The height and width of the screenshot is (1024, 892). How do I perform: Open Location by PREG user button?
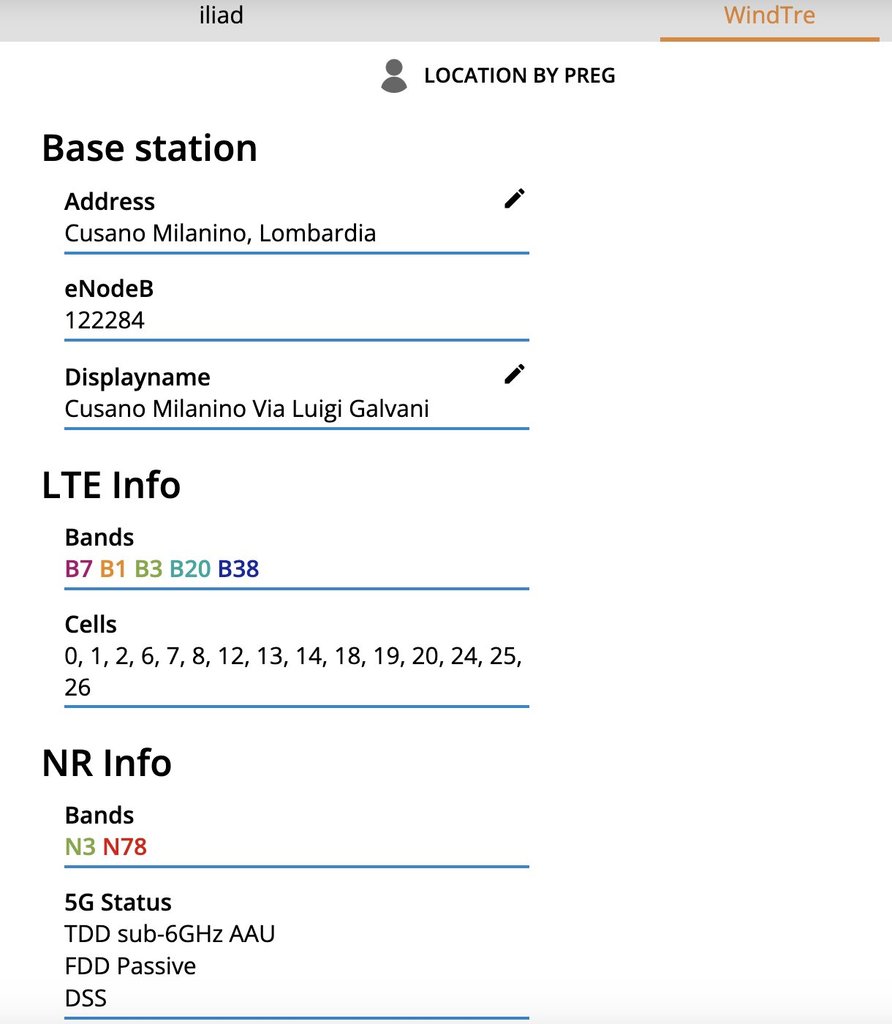point(498,76)
